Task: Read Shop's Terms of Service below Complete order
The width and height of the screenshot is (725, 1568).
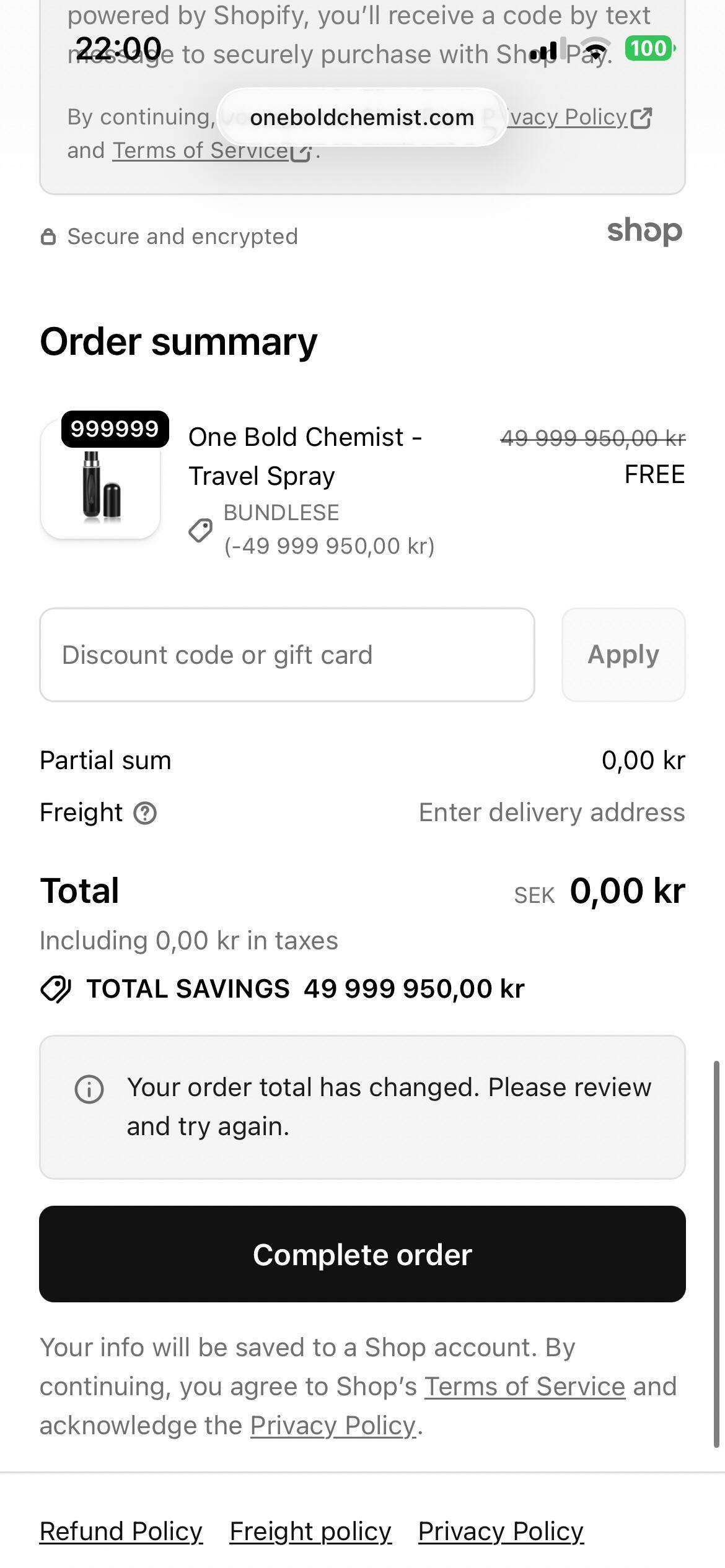Action: 524,1386
